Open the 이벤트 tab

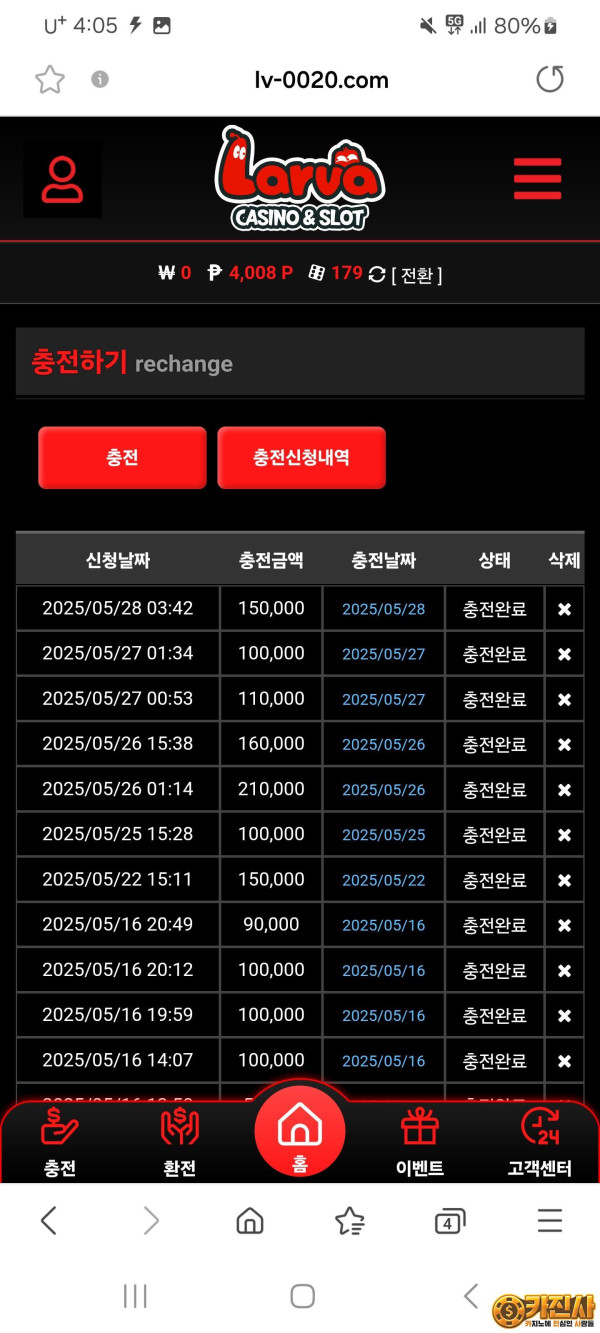pos(420,1143)
